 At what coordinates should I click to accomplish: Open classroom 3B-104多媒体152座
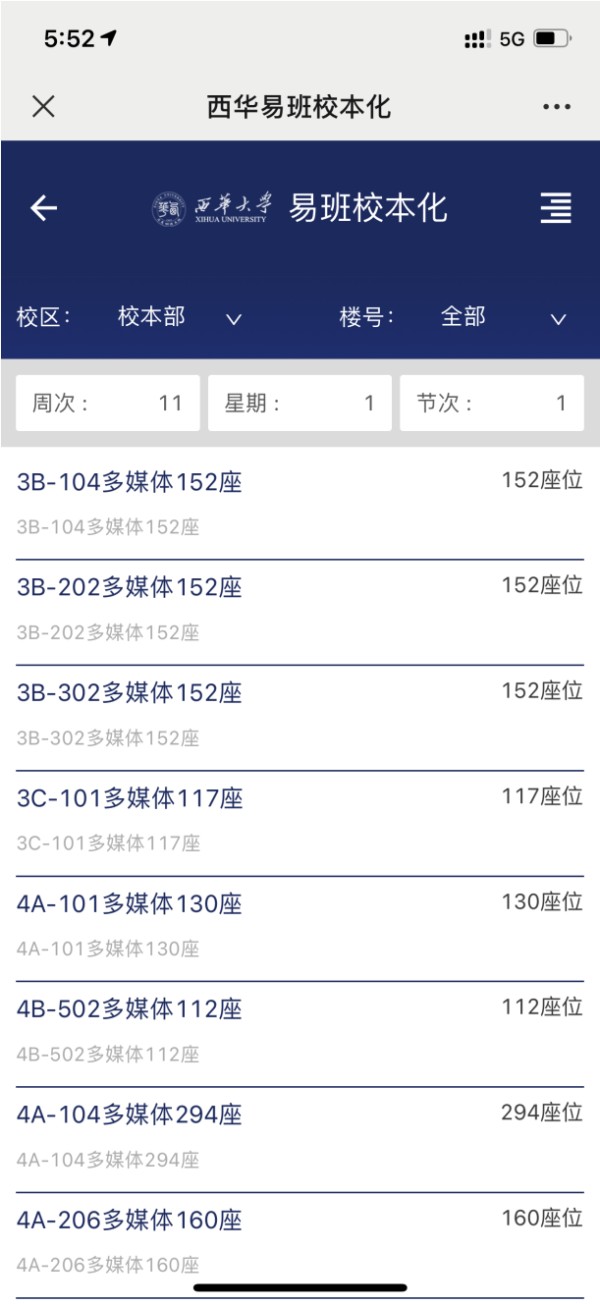(x=300, y=503)
